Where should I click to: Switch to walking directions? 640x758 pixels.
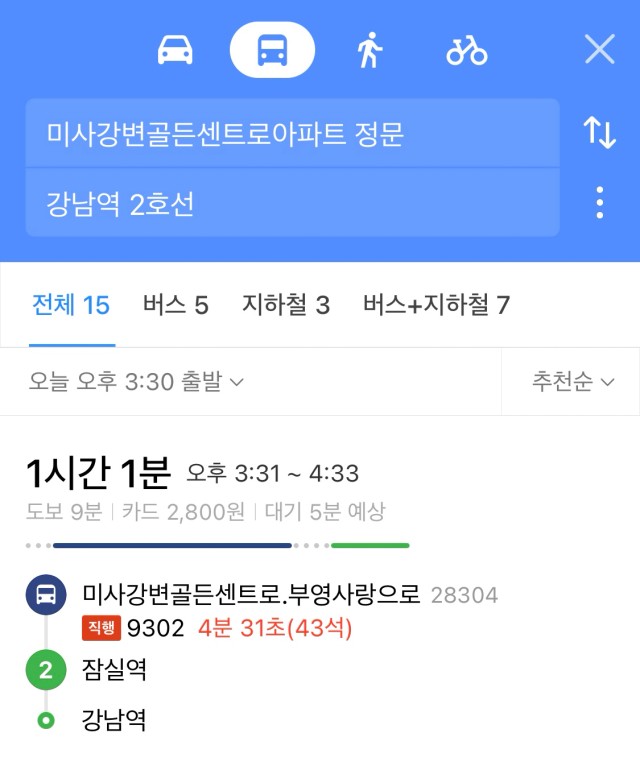pos(369,49)
